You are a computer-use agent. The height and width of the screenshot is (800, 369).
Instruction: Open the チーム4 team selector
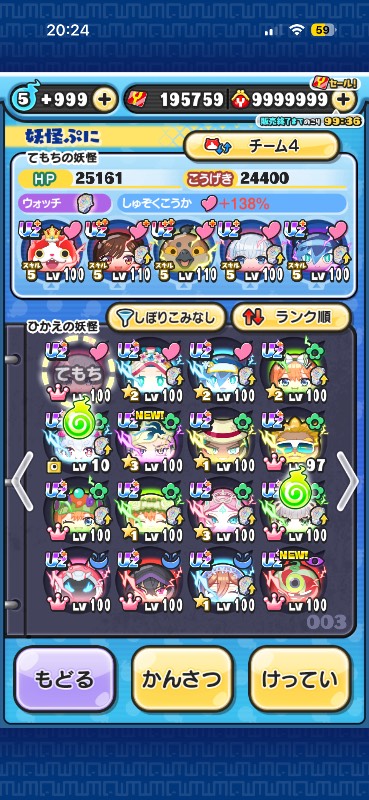click(261, 146)
